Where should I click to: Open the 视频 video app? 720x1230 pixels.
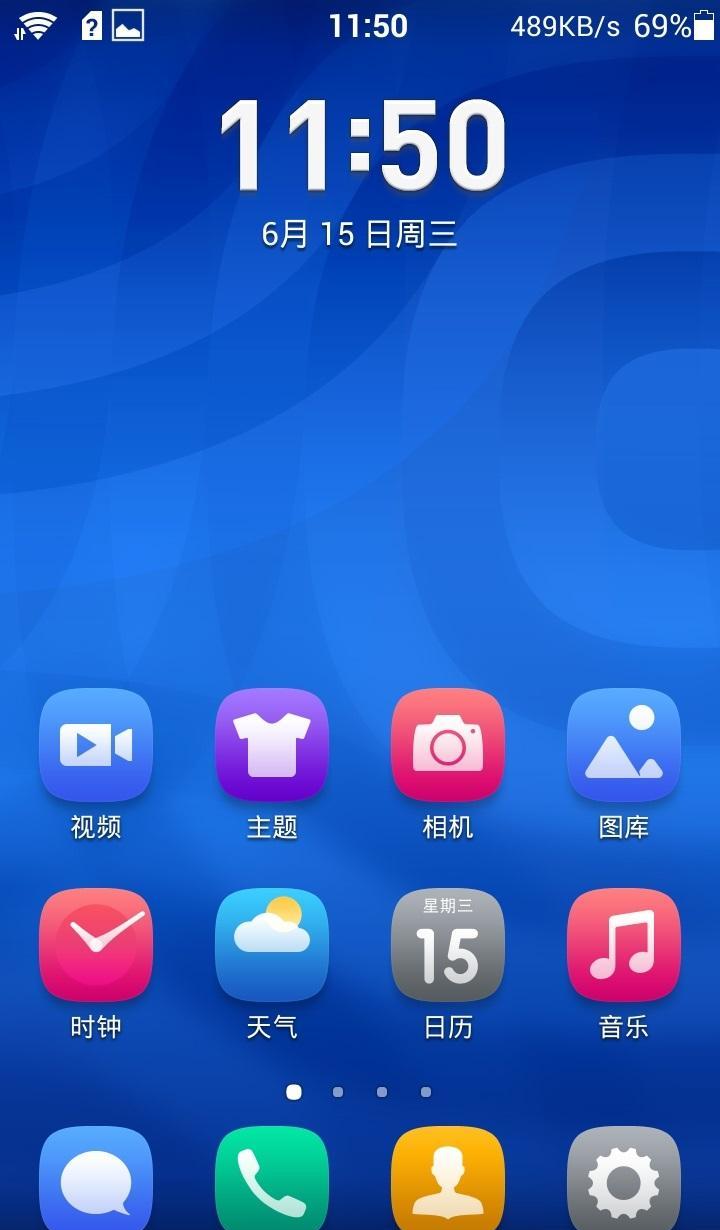pyautogui.click(x=96, y=745)
